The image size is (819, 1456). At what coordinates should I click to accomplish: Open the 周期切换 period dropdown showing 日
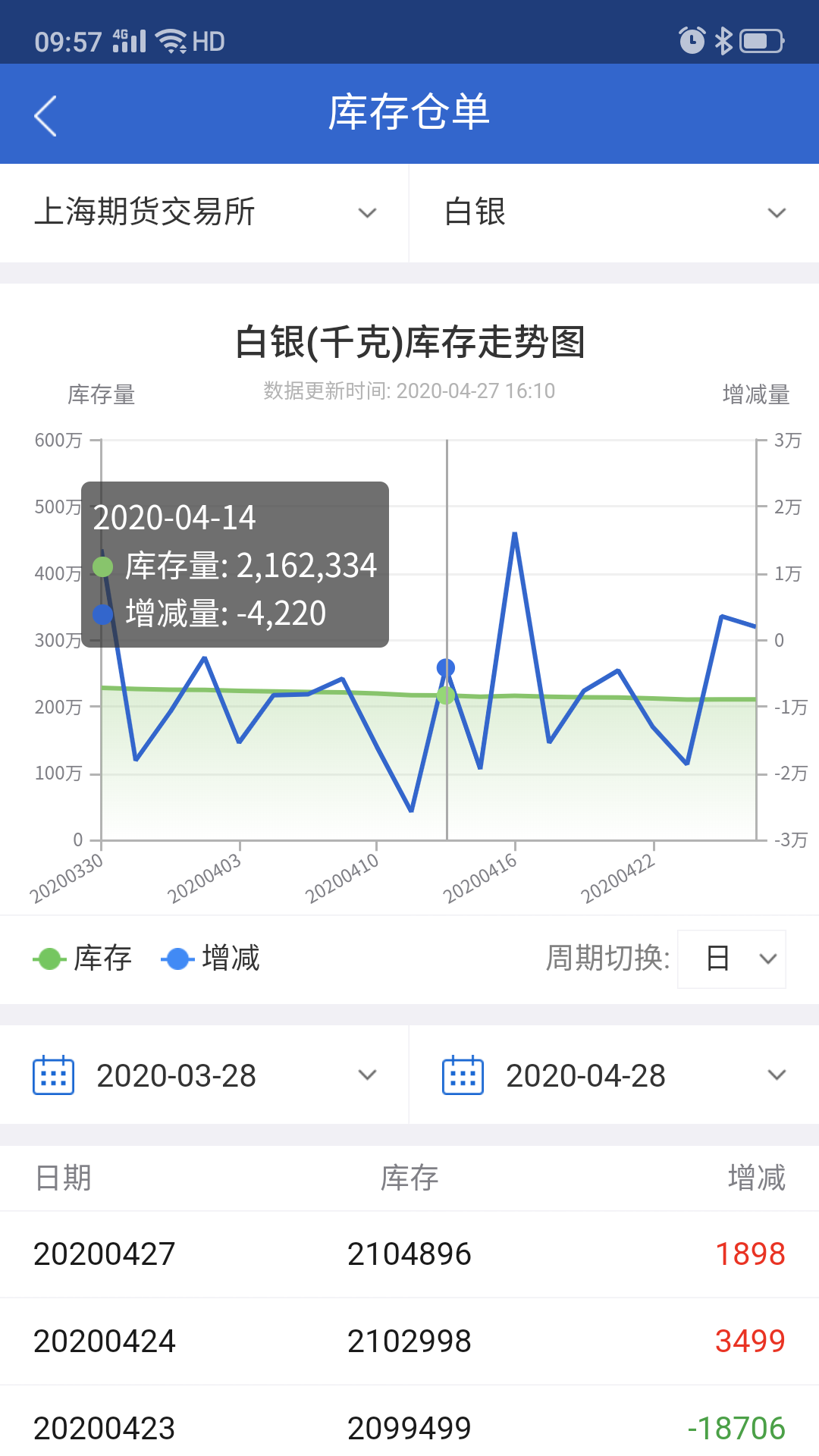click(730, 959)
